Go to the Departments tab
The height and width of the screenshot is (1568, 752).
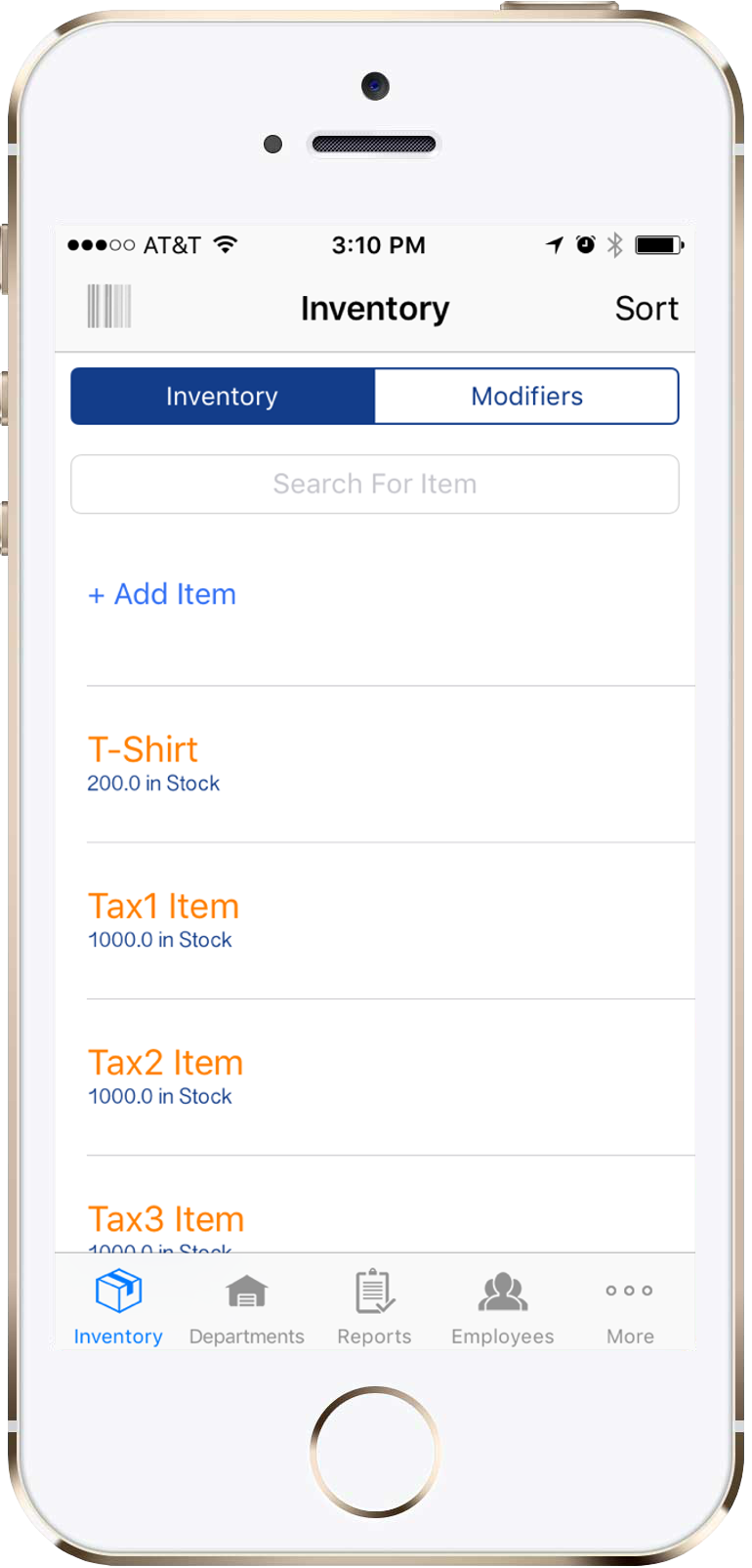pos(246,1307)
